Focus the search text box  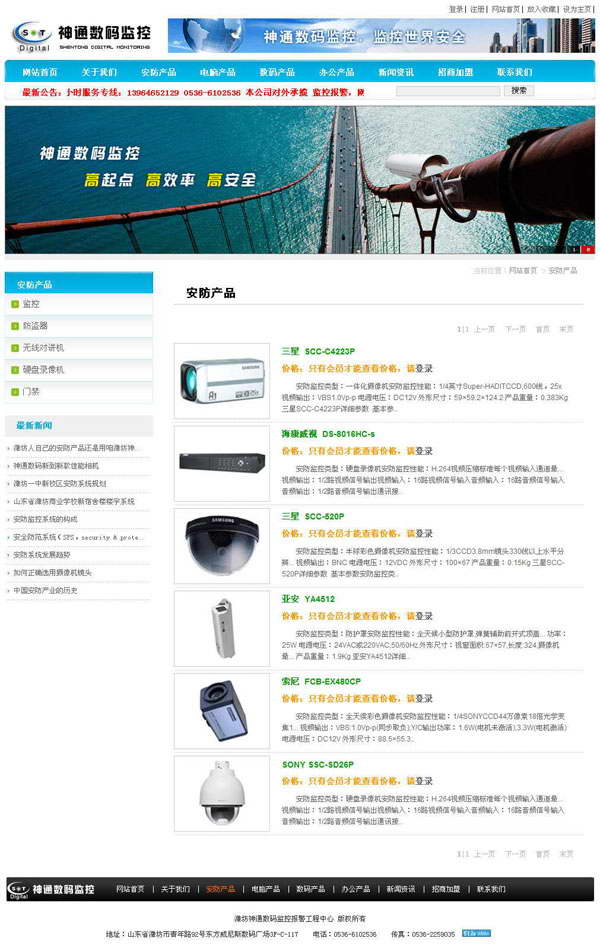447,91
